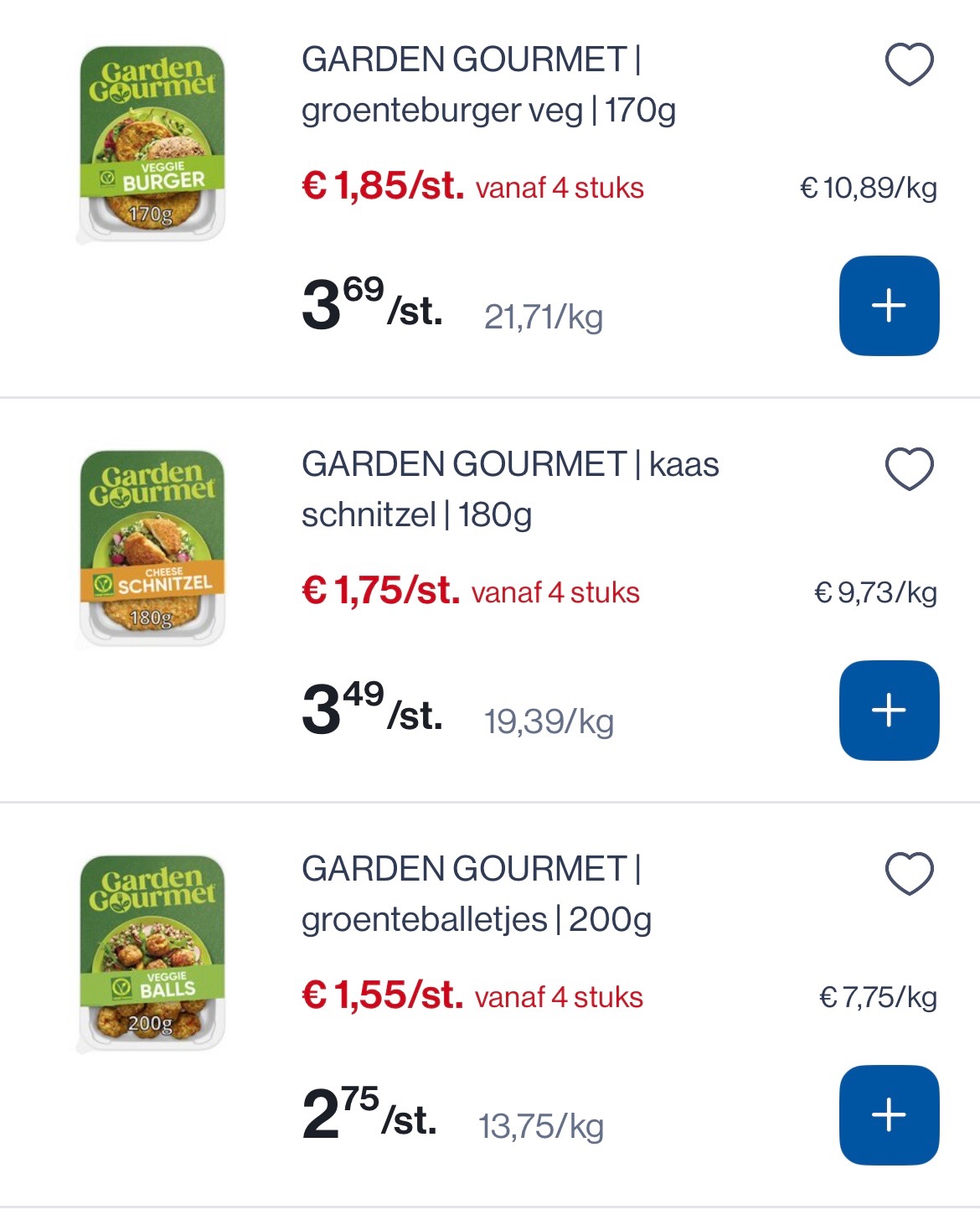This screenshot has height=1225, width=980.
Task: Add the groenteburger veg to the basket
Action: click(x=890, y=305)
